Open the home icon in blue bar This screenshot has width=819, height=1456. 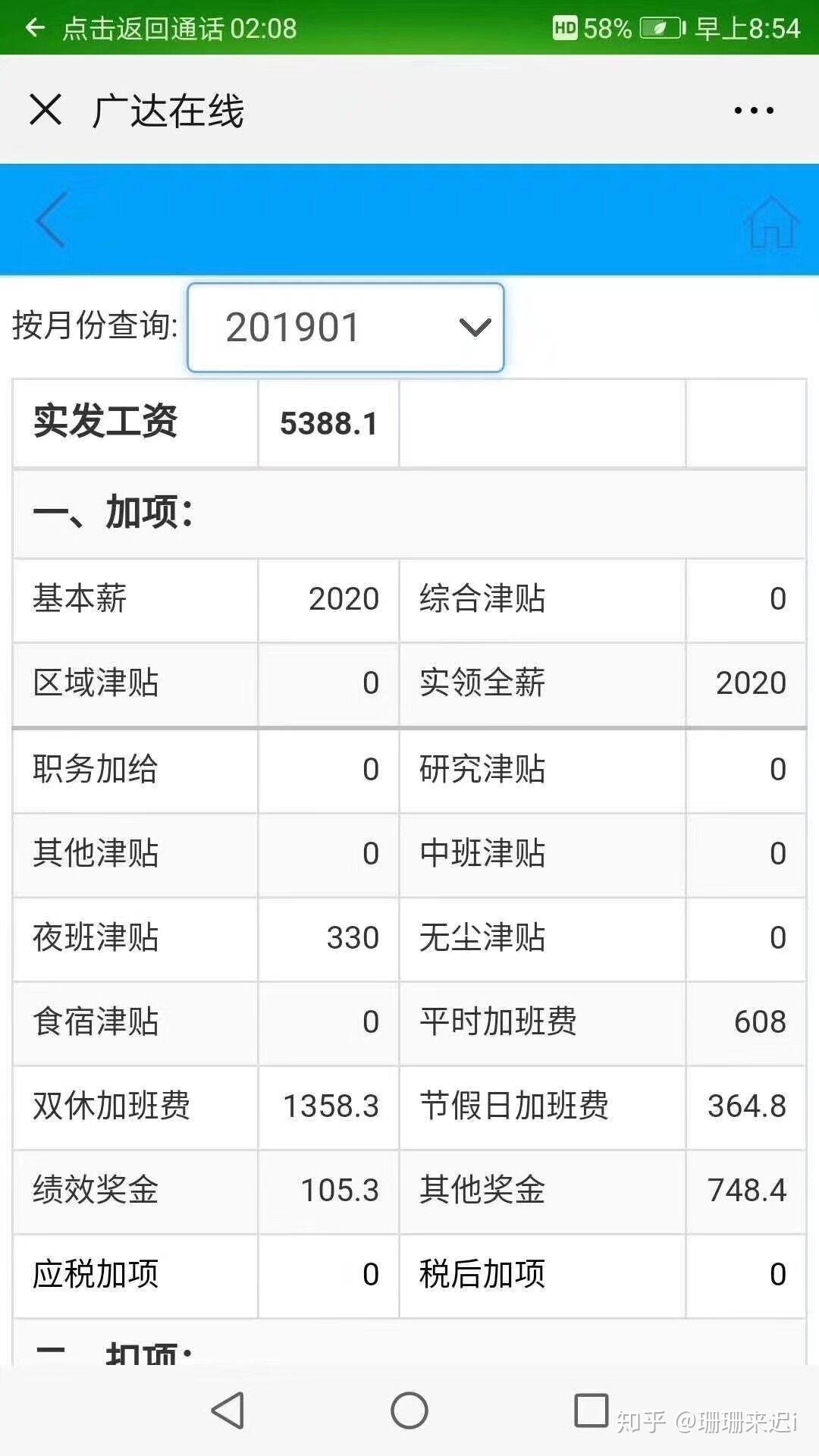tap(770, 221)
